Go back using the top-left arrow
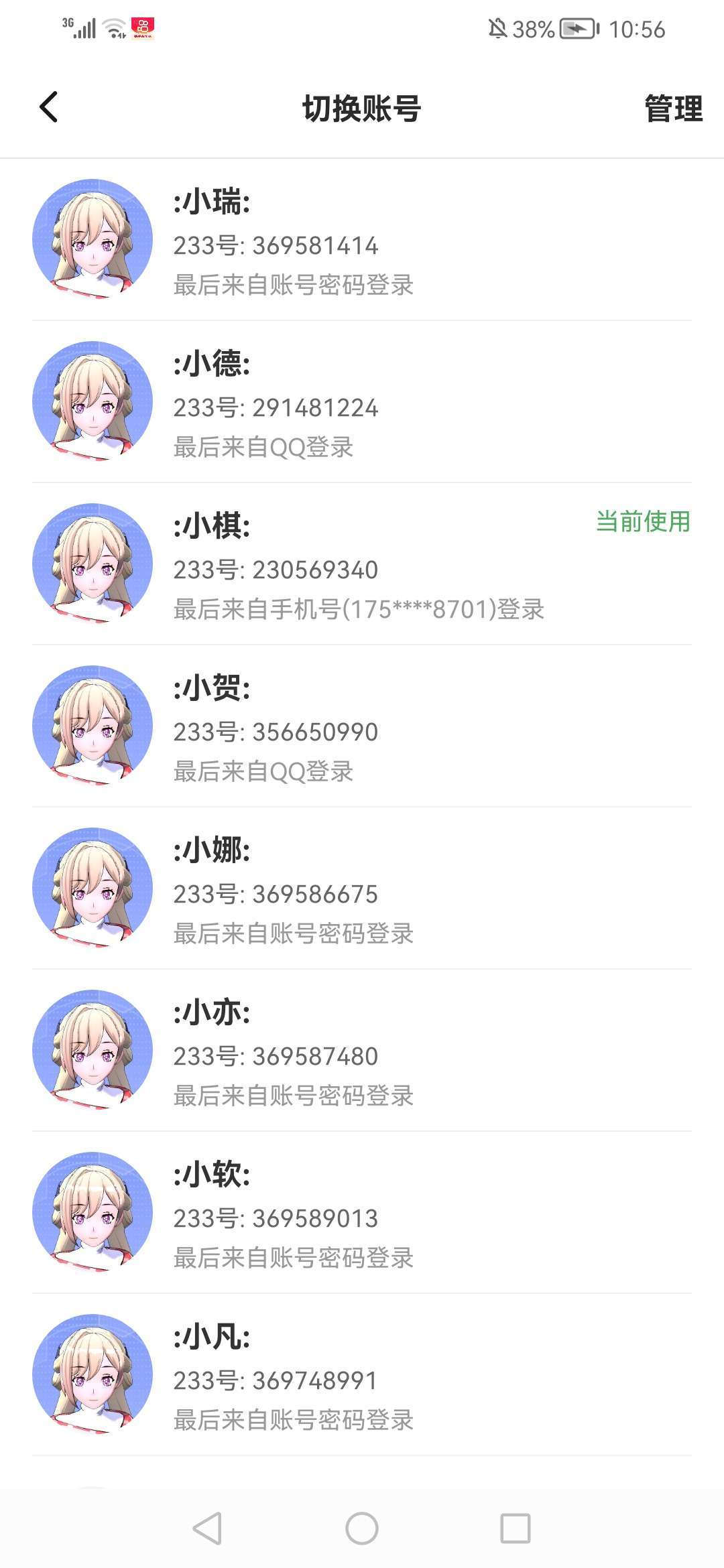Screen dimensions: 724x1568 click(49, 107)
